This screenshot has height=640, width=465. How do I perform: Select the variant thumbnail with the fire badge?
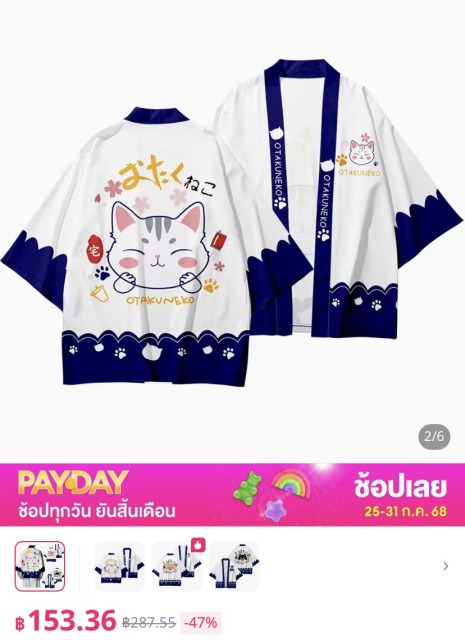pyautogui.click(x=177, y=566)
